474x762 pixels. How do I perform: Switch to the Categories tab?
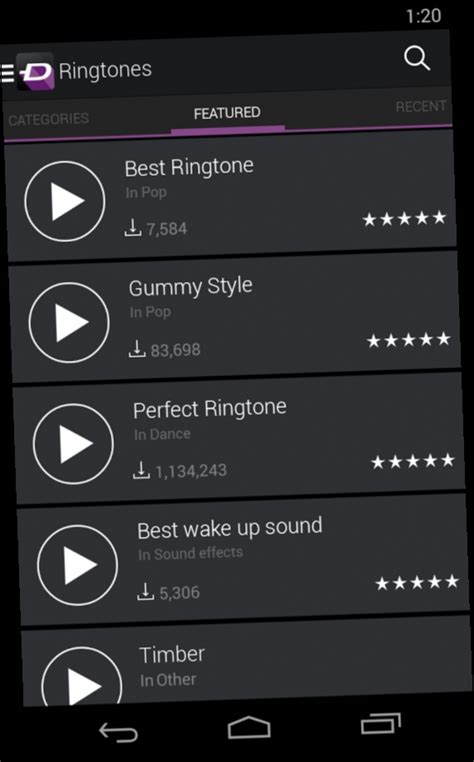point(49,119)
